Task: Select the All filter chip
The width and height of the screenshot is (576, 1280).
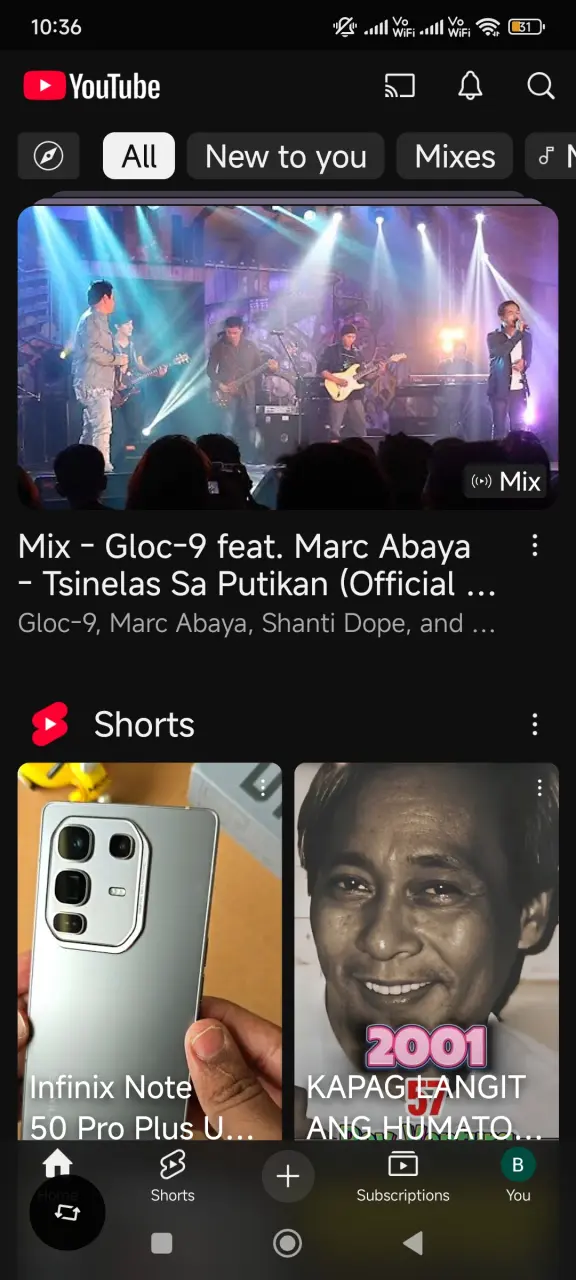Action: click(139, 156)
